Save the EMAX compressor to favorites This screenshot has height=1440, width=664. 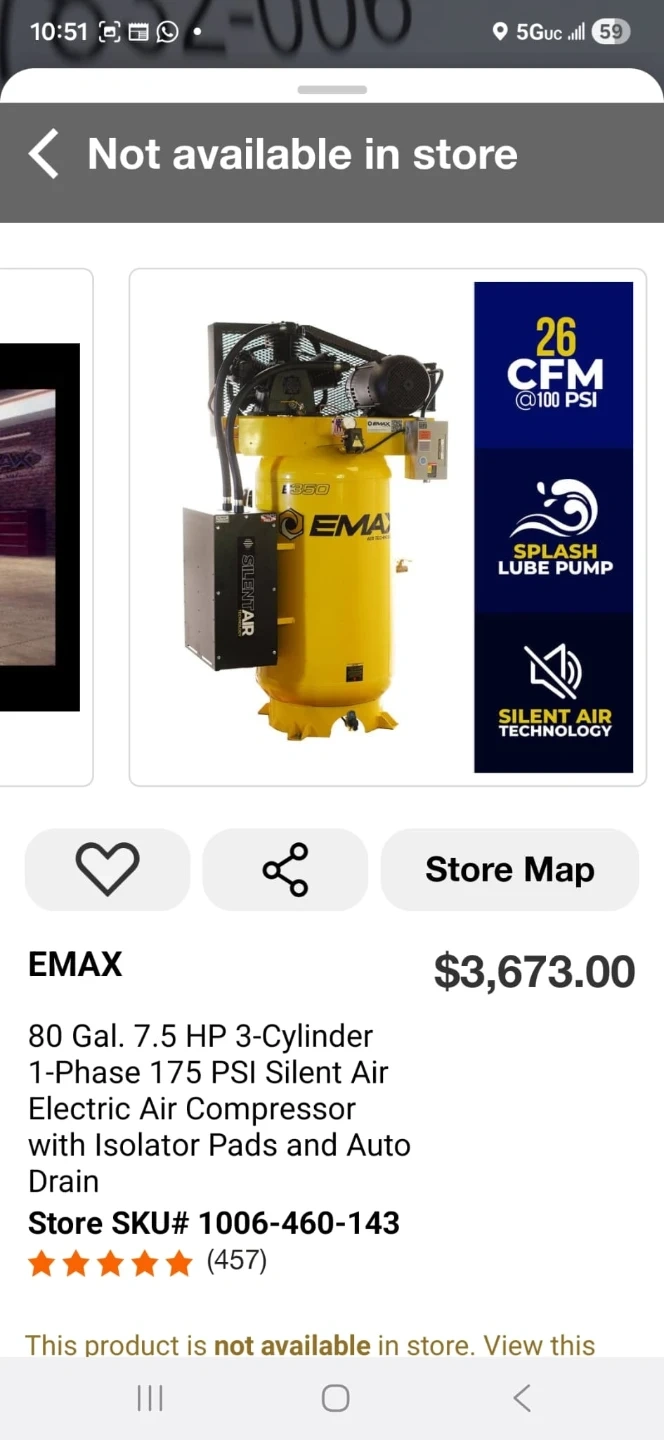(107, 869)
